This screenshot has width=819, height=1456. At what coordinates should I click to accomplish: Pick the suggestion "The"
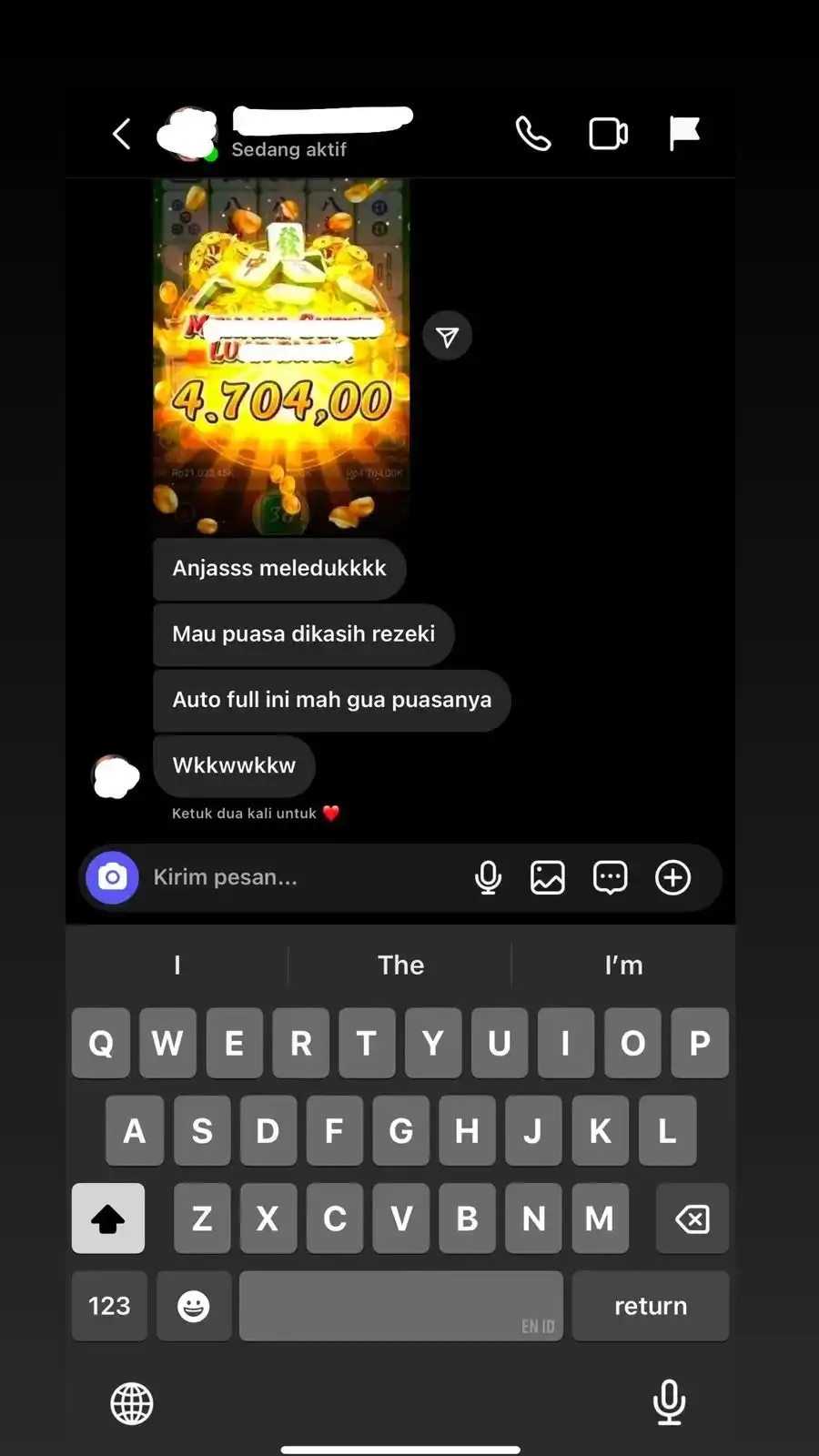click(400, 965)
